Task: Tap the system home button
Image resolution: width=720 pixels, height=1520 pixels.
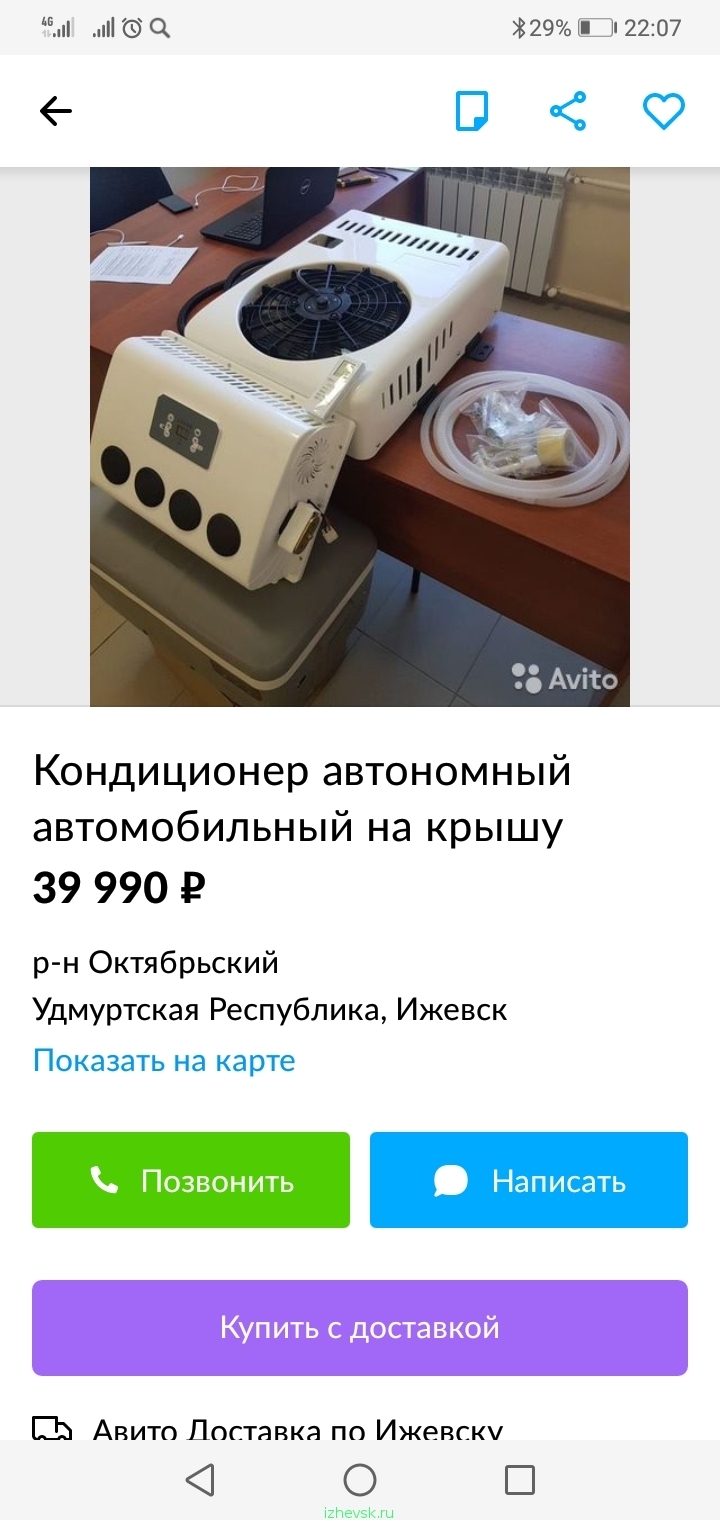Action: click(x=360, y=1480)
